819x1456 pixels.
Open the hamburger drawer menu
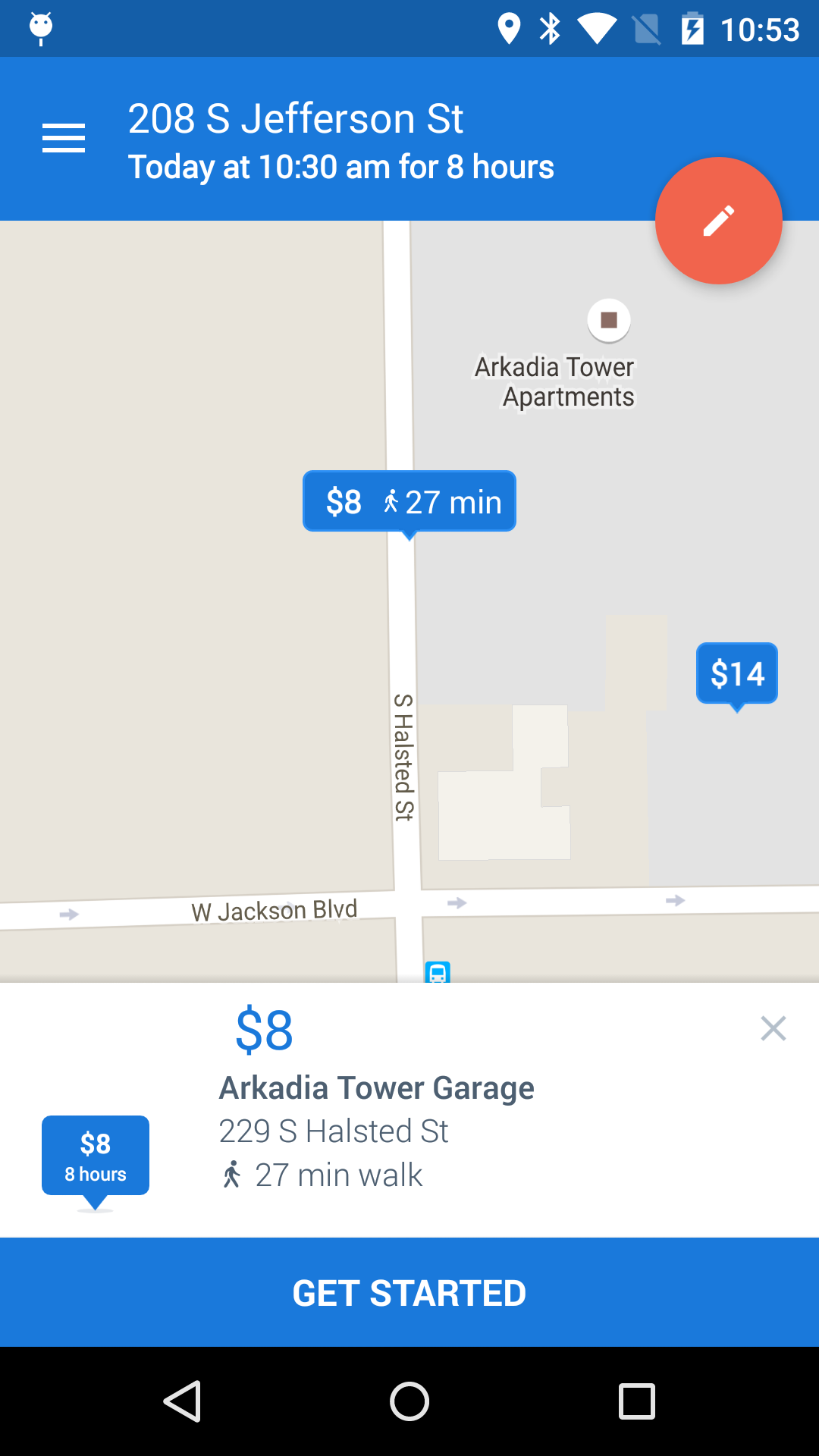(x=64, y=138)
